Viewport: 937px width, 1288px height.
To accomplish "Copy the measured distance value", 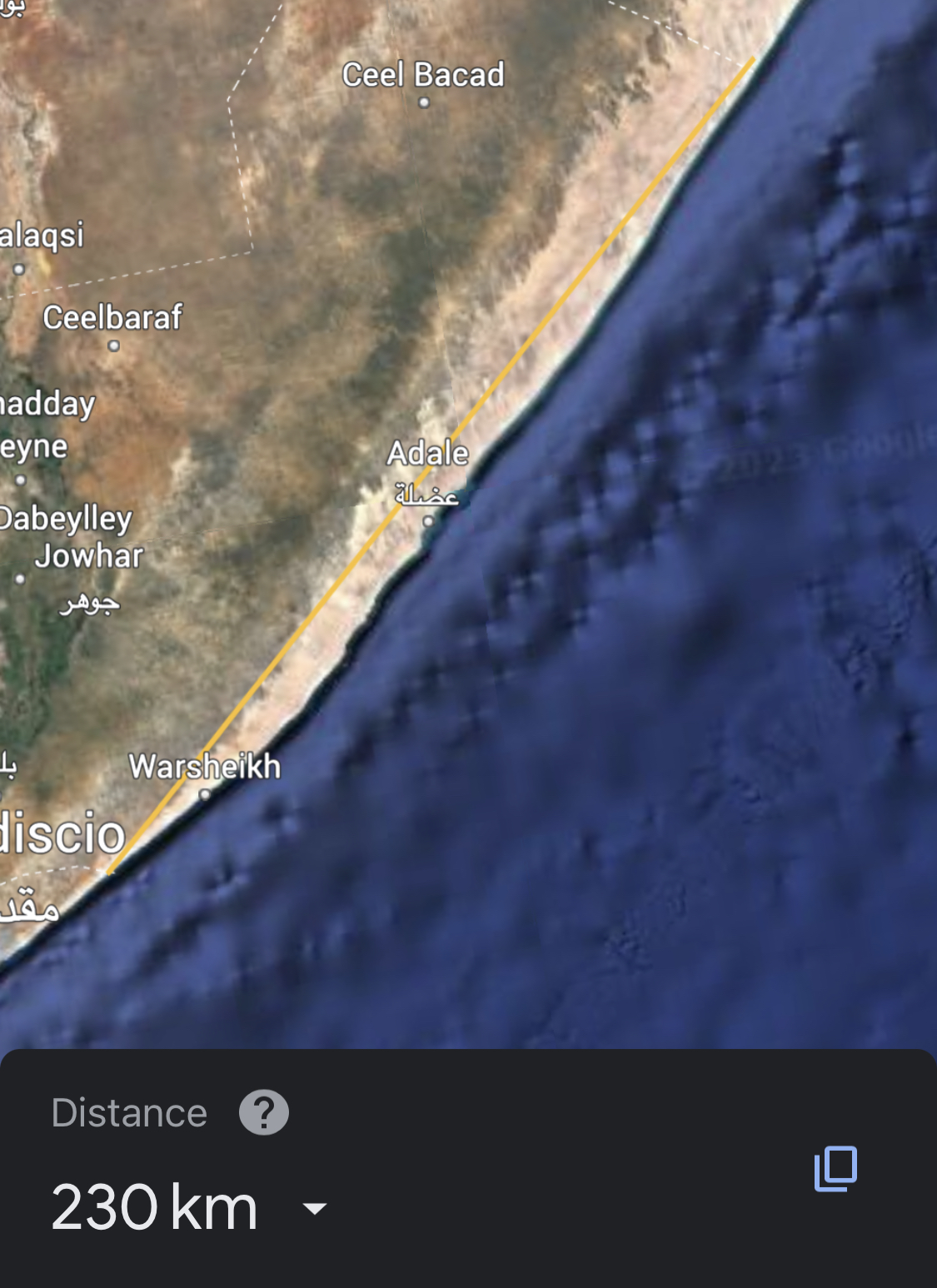I will click(835, 1168).
